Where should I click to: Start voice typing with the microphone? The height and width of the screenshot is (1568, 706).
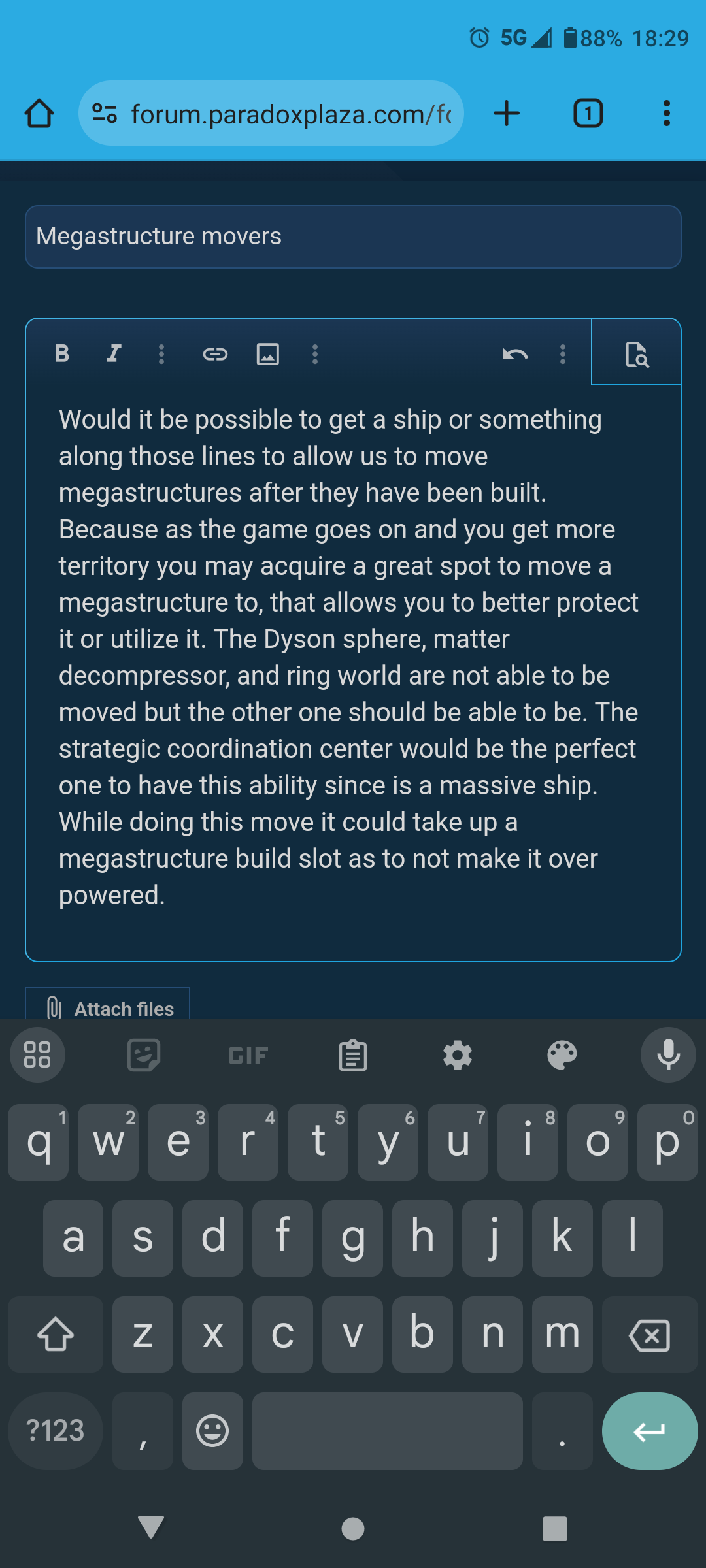click(668, 1054)
